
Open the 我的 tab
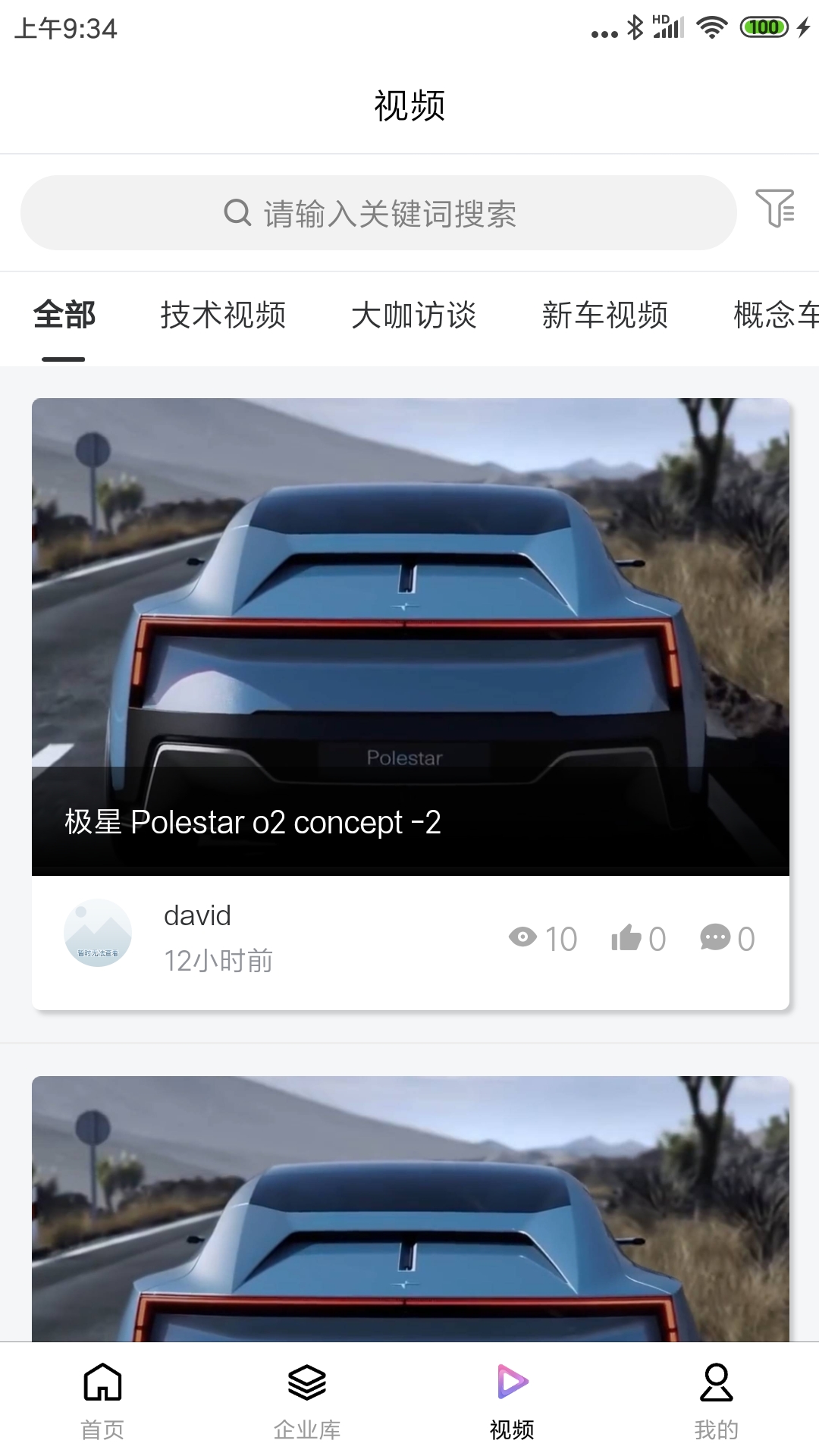pos(717,1401)
